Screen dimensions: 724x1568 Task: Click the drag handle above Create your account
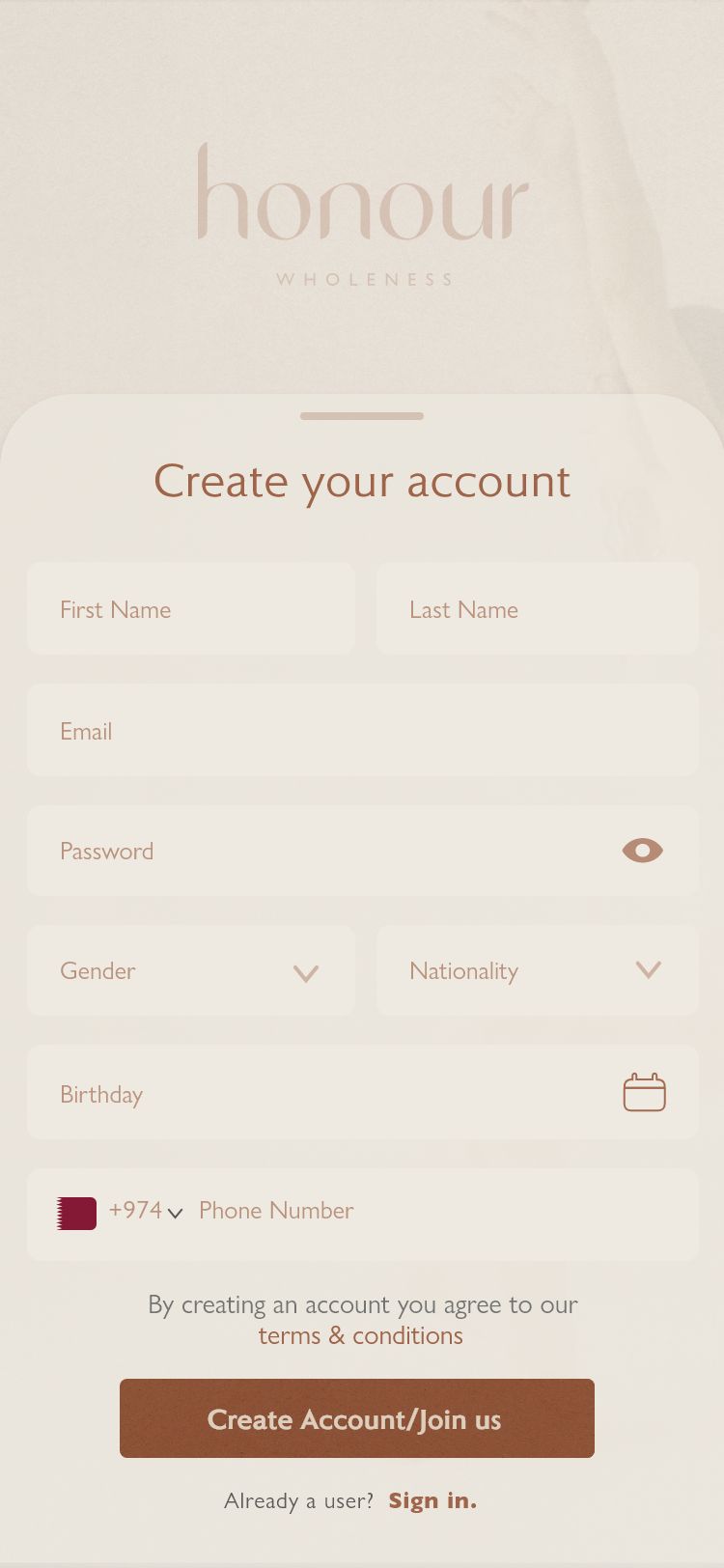point(362,416)
